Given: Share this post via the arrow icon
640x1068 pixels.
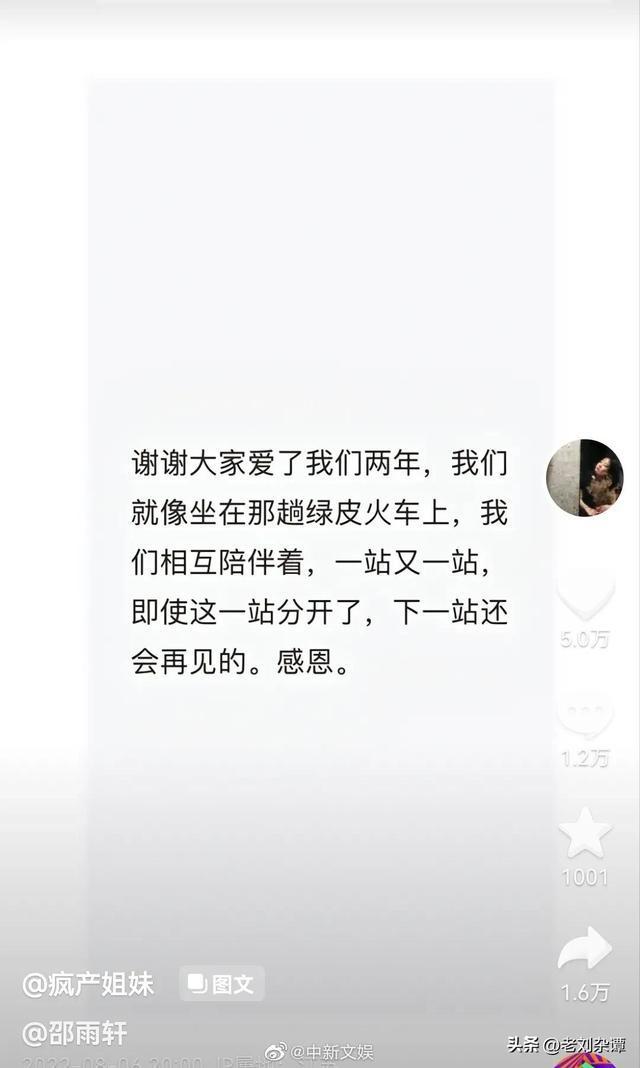Looking at the screenshot, I should [585, 948].
